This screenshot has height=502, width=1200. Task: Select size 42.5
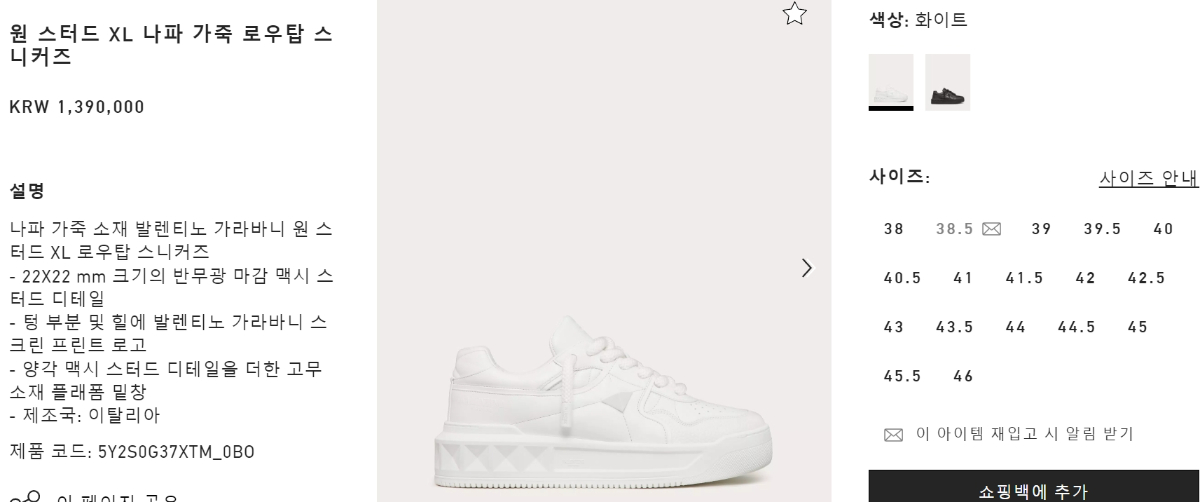(1146, 278)
